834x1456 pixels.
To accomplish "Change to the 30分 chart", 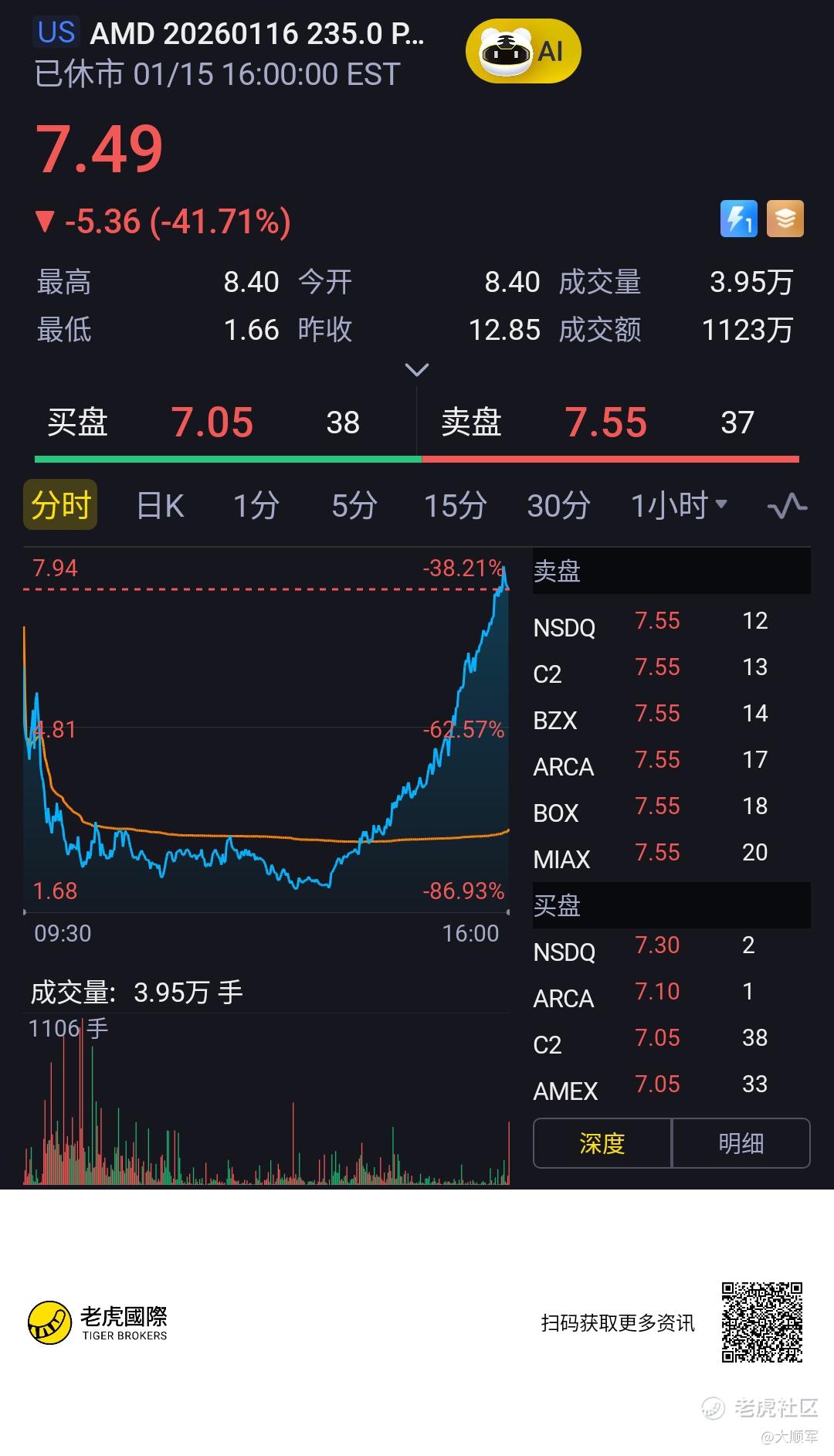I will pyautogui.click(x=558, y=506).
